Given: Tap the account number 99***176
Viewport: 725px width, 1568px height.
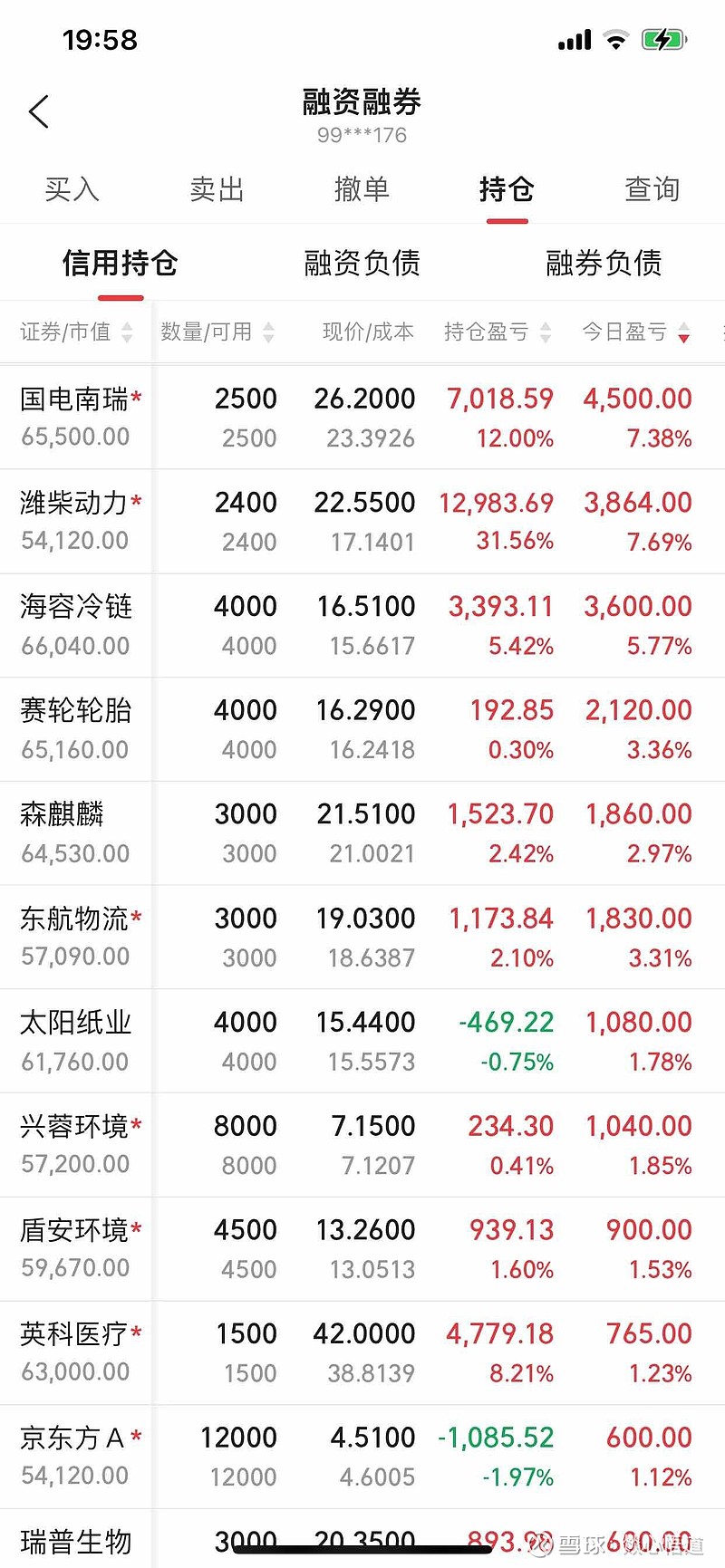Looking at the screenshot, I should [362, 136].
